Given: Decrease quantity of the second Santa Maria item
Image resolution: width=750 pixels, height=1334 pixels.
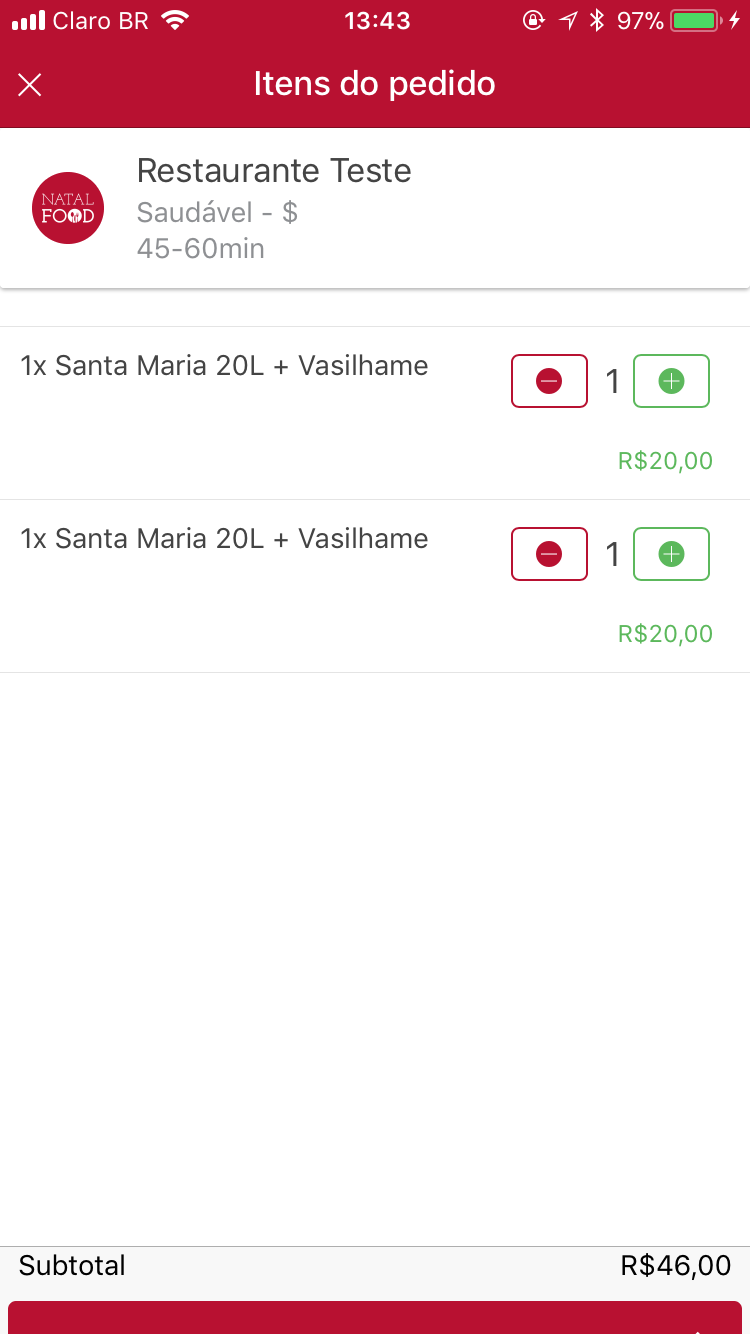Looking at the screenshot, I should (x=549, y=554).
